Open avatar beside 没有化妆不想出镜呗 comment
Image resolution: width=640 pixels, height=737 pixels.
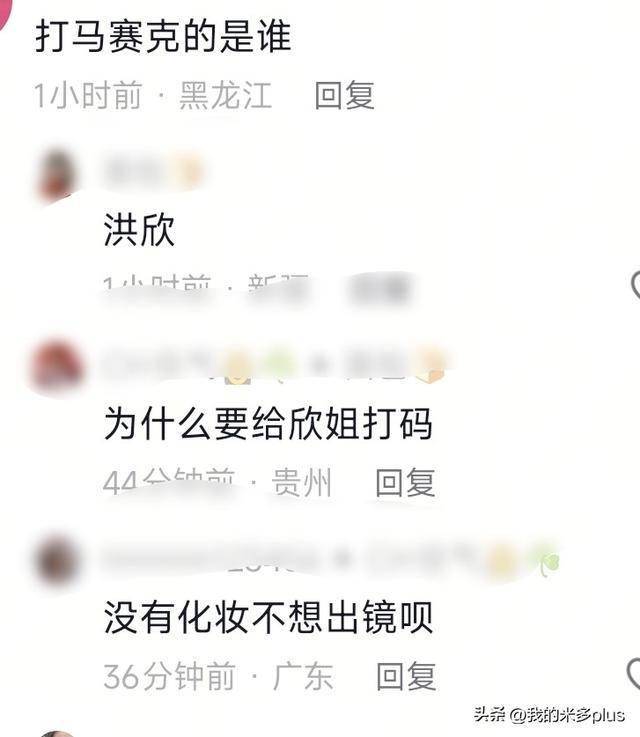point(56,562)
